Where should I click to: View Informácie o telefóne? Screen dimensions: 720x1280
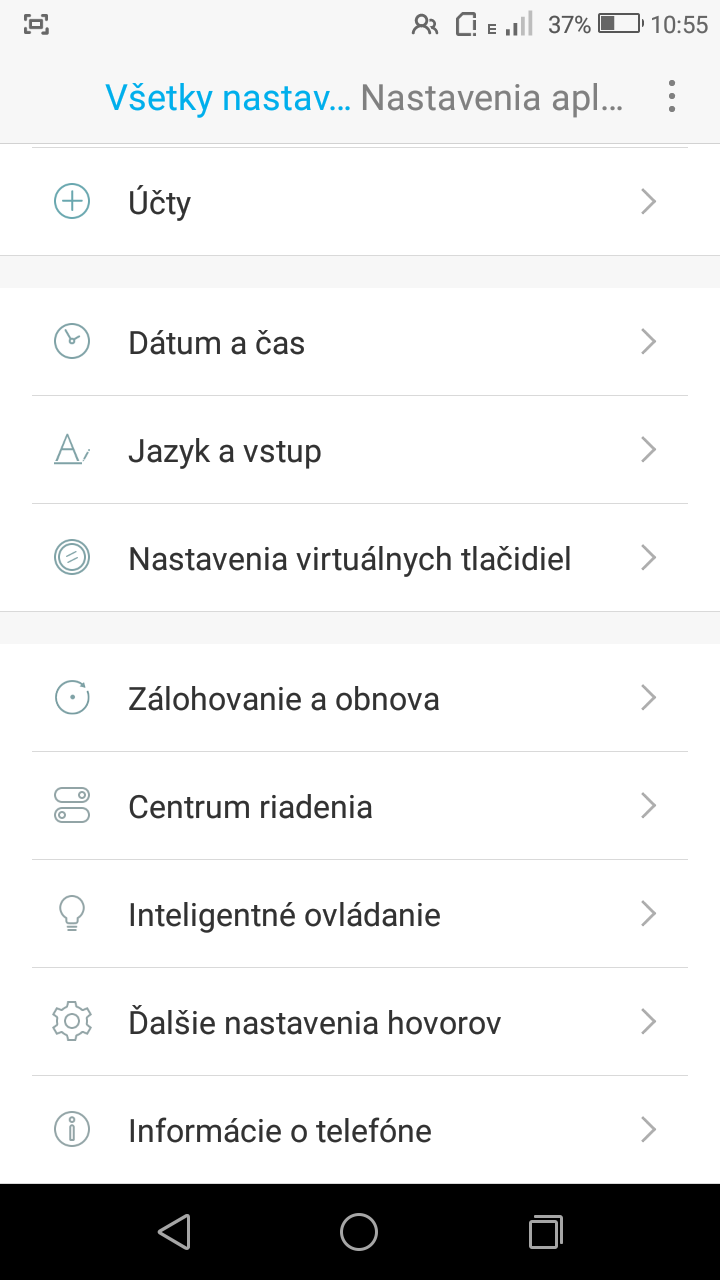[x=360, y=1130]
